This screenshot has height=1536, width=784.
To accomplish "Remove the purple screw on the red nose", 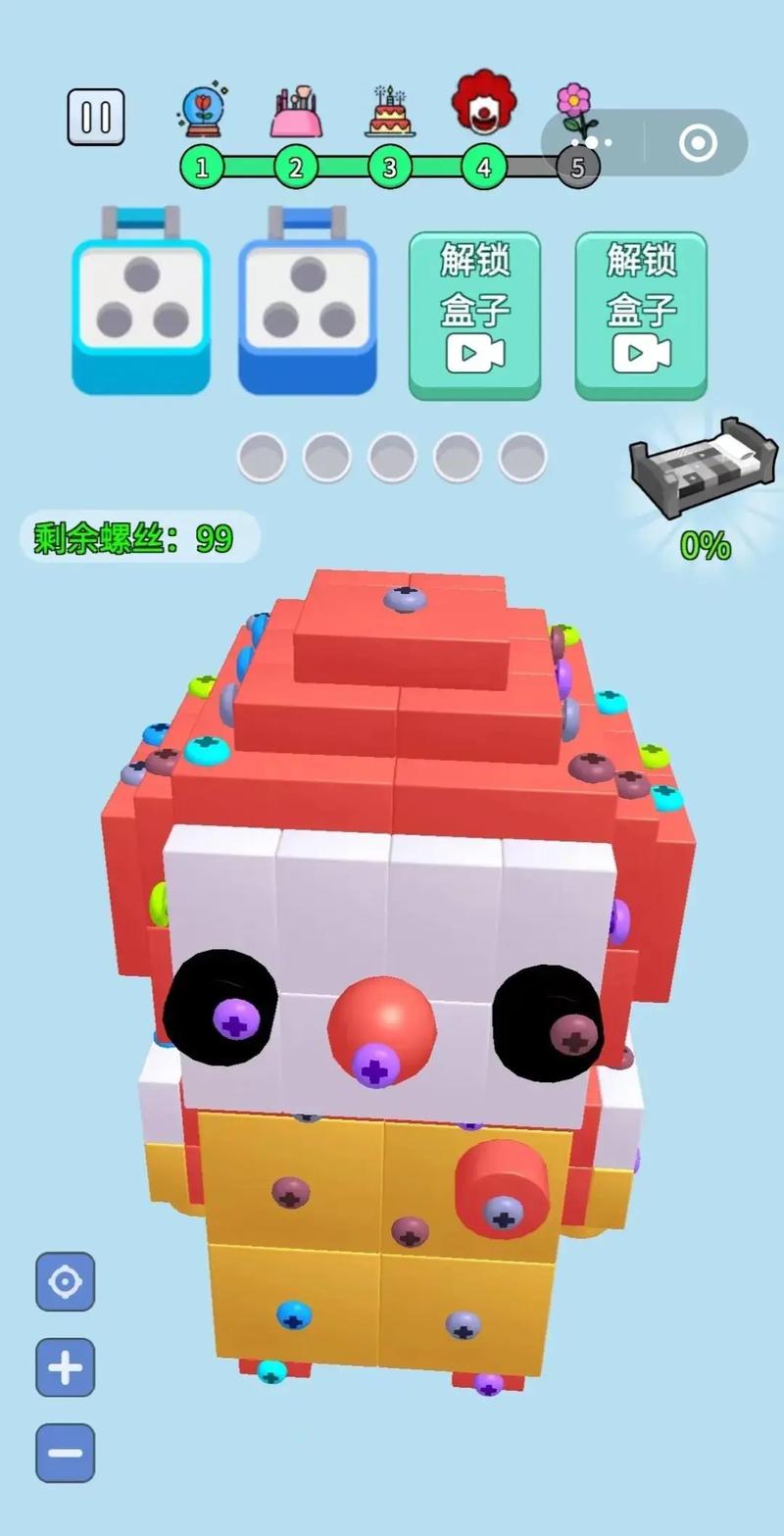I will tap(375, 1065).
